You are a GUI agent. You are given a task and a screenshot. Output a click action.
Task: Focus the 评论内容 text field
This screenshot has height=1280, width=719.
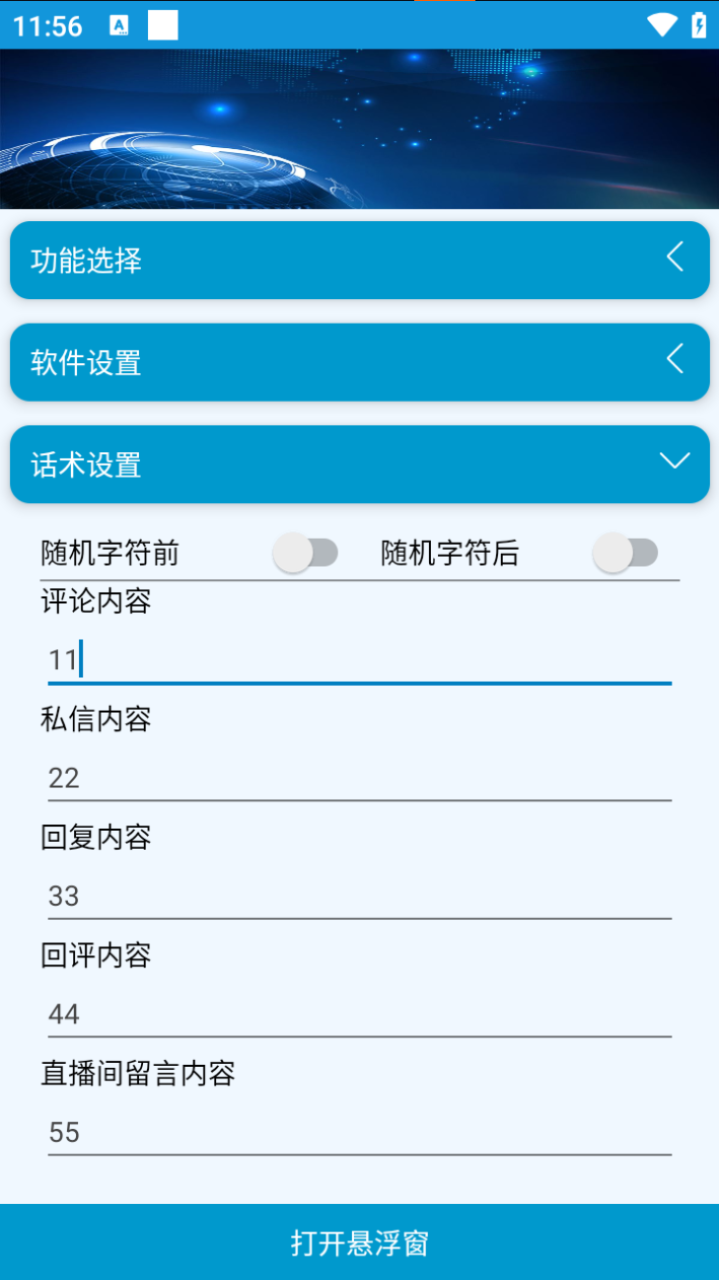click(x=360, y=660)
